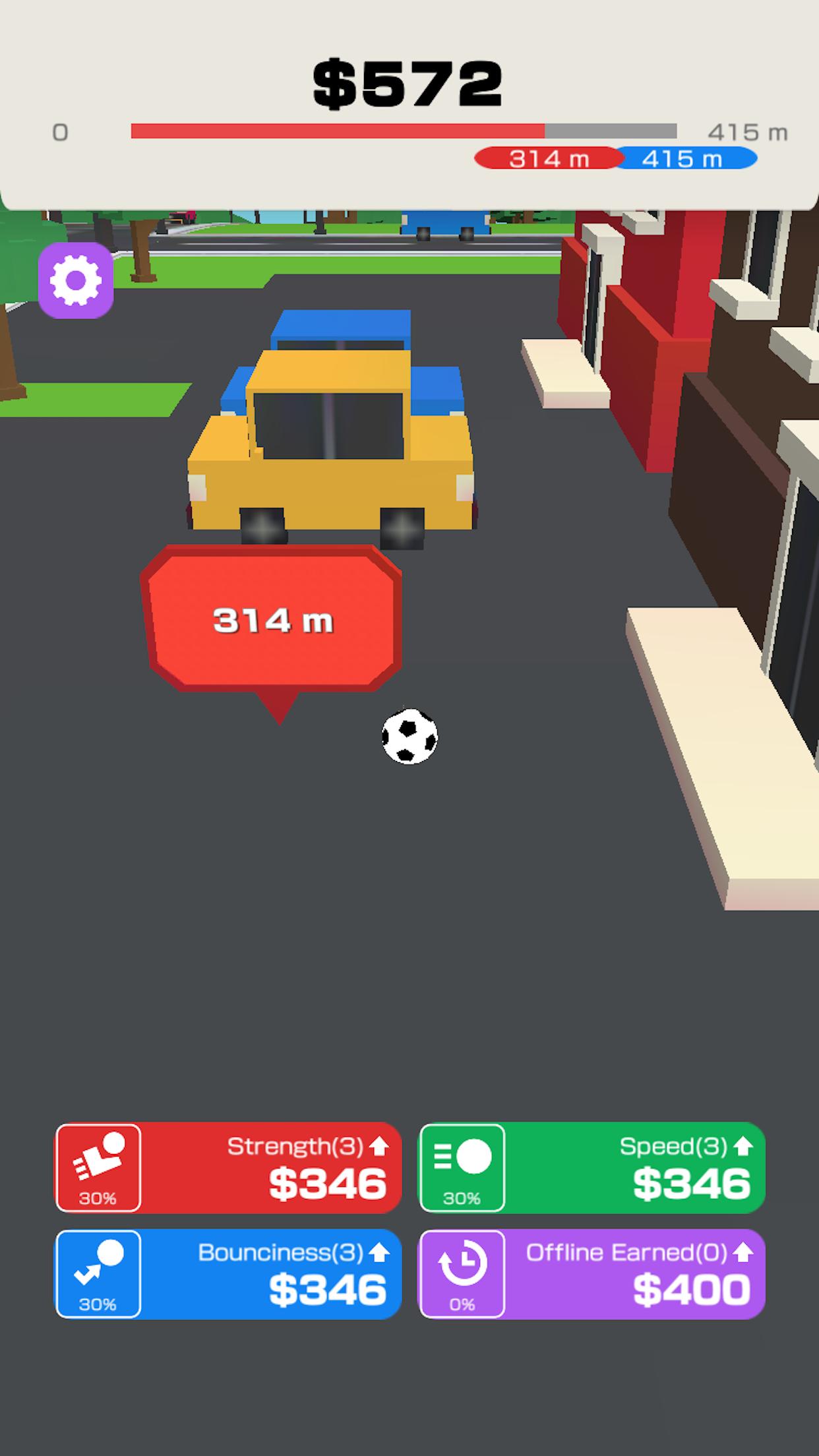Viewport: 819px width, 1456px height.
Task: Tap the 415 m end label on progress bar
Action: [747, 131]
